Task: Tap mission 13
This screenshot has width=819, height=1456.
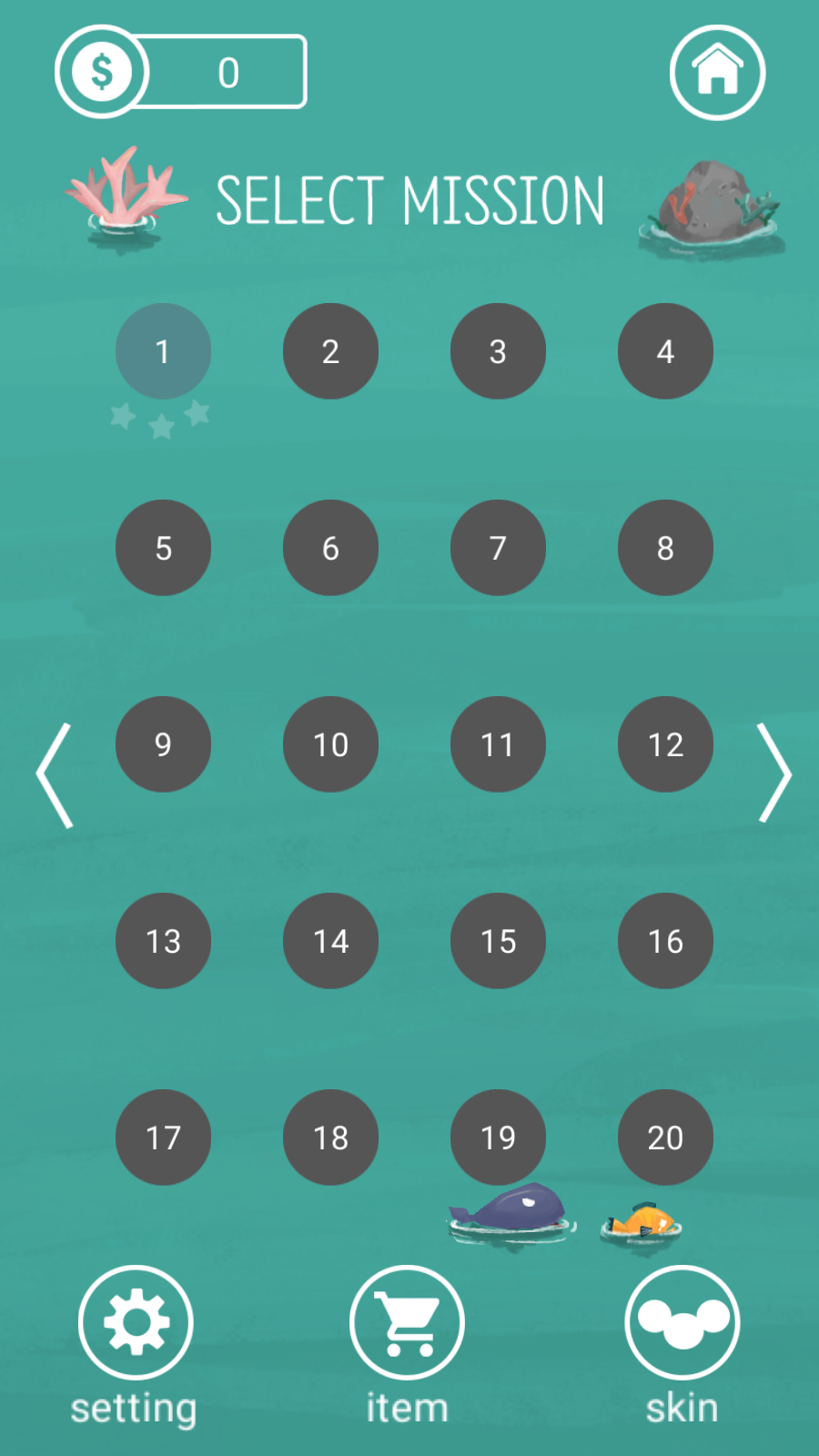Action: point(163,941)
